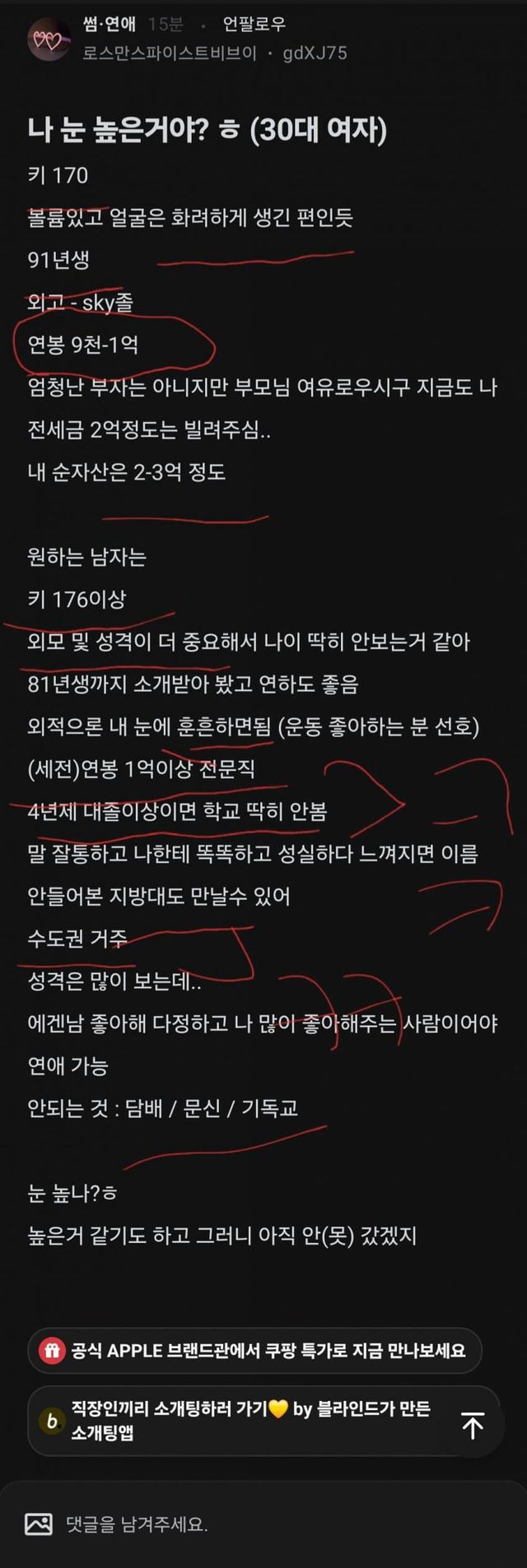The width and height of the screenshot is (527, 1568).
Task: Open the author's profile avatar
Action: click(x=49, y=39)
